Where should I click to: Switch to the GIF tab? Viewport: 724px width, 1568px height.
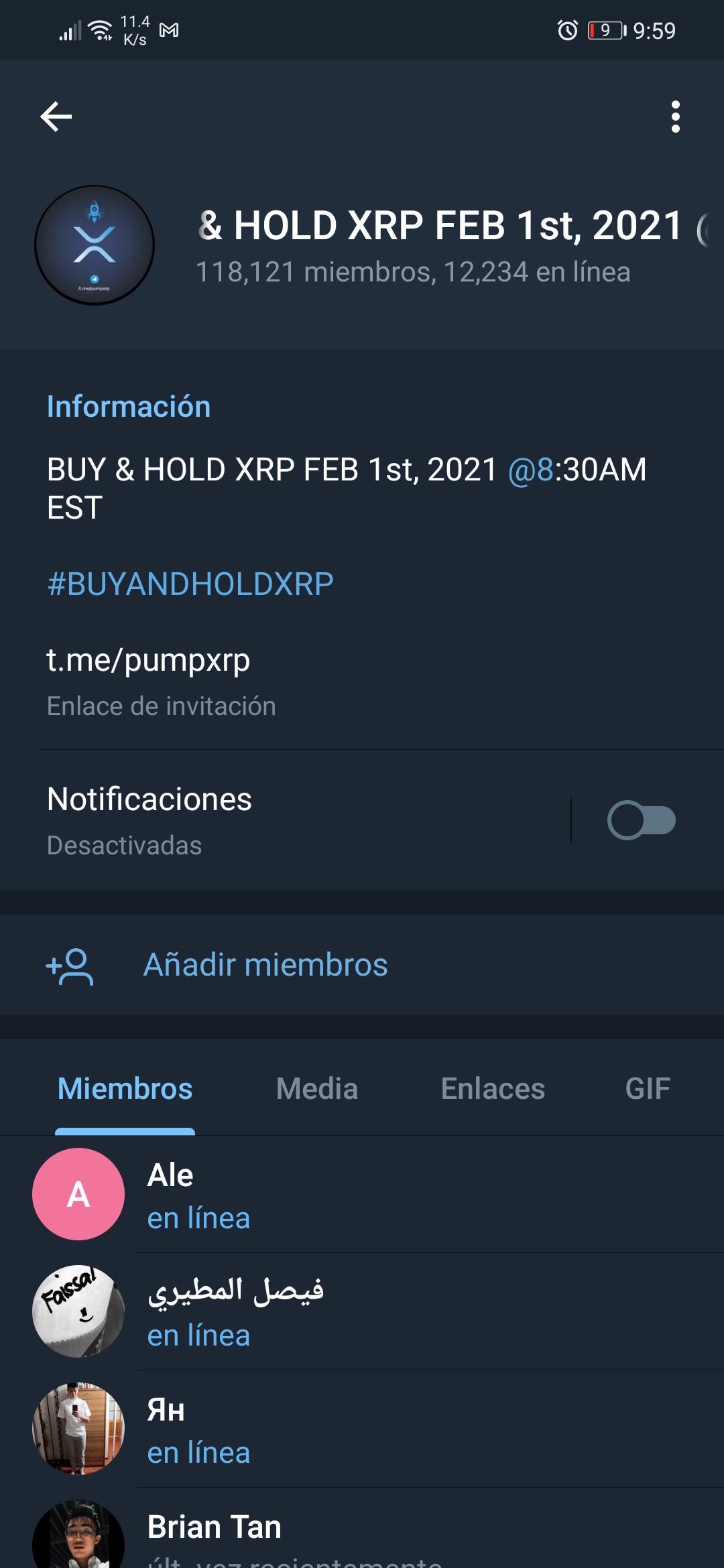648,1089
